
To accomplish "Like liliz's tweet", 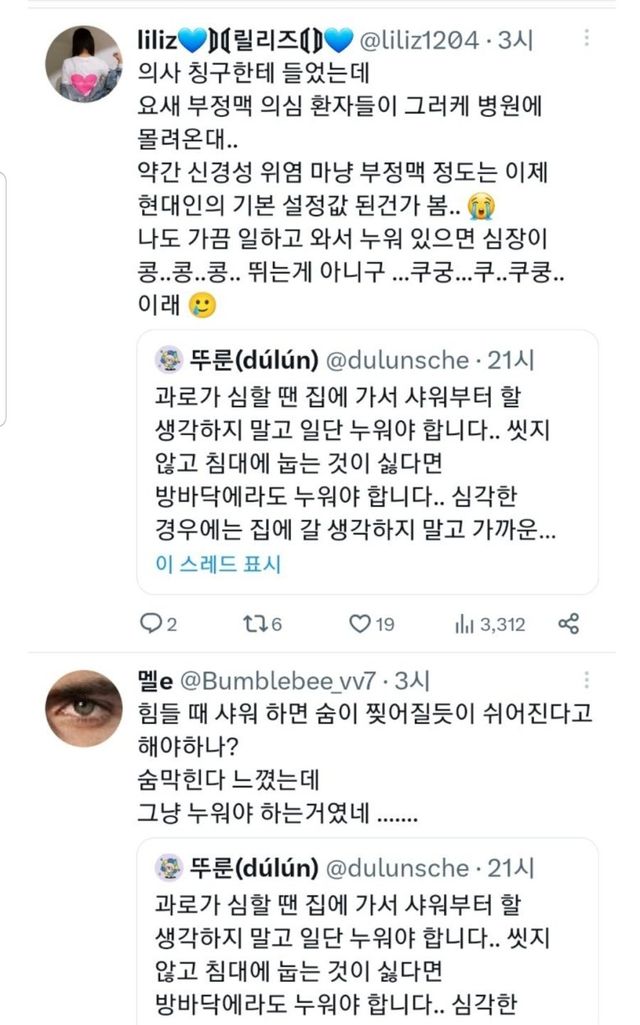I will pos(360,624).
